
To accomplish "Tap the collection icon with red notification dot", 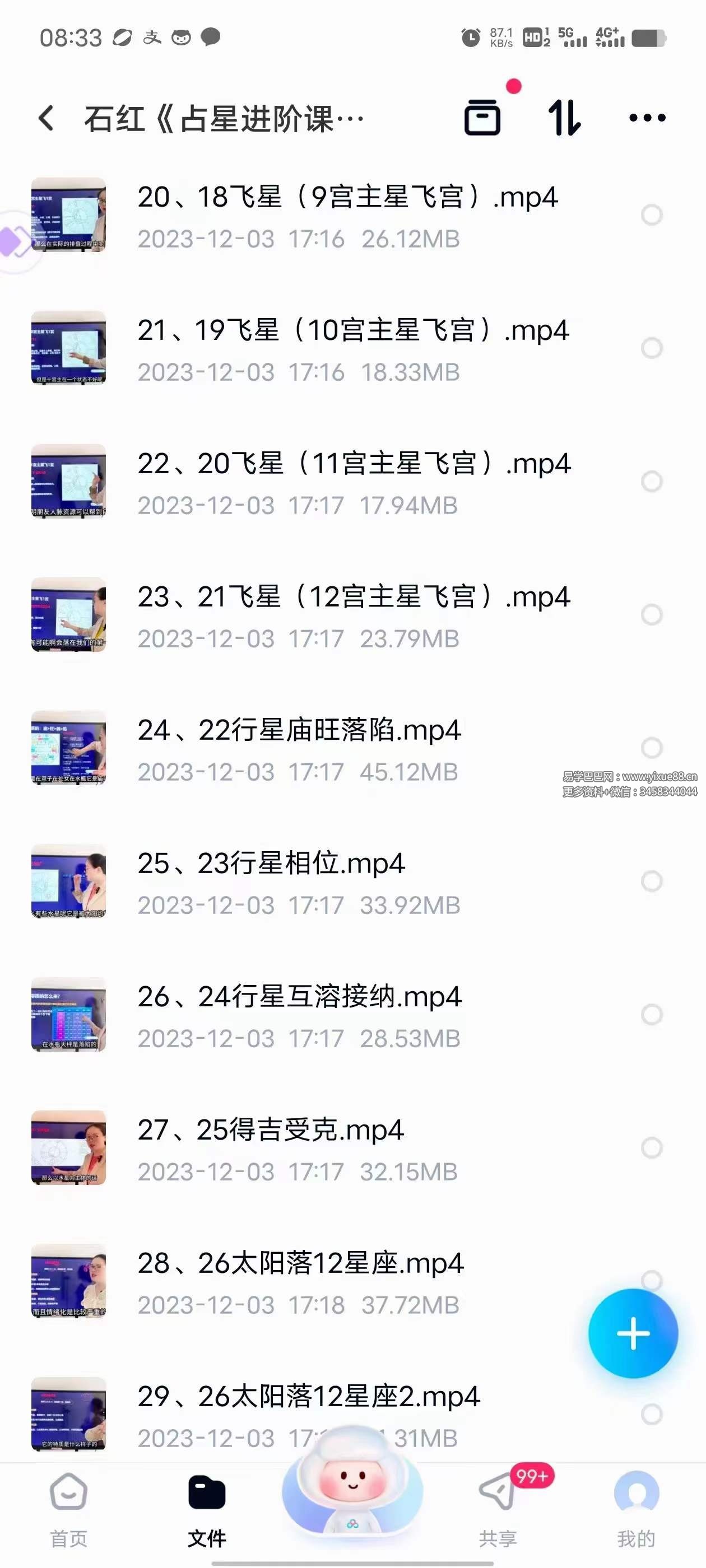I will (x=483, y=118).
